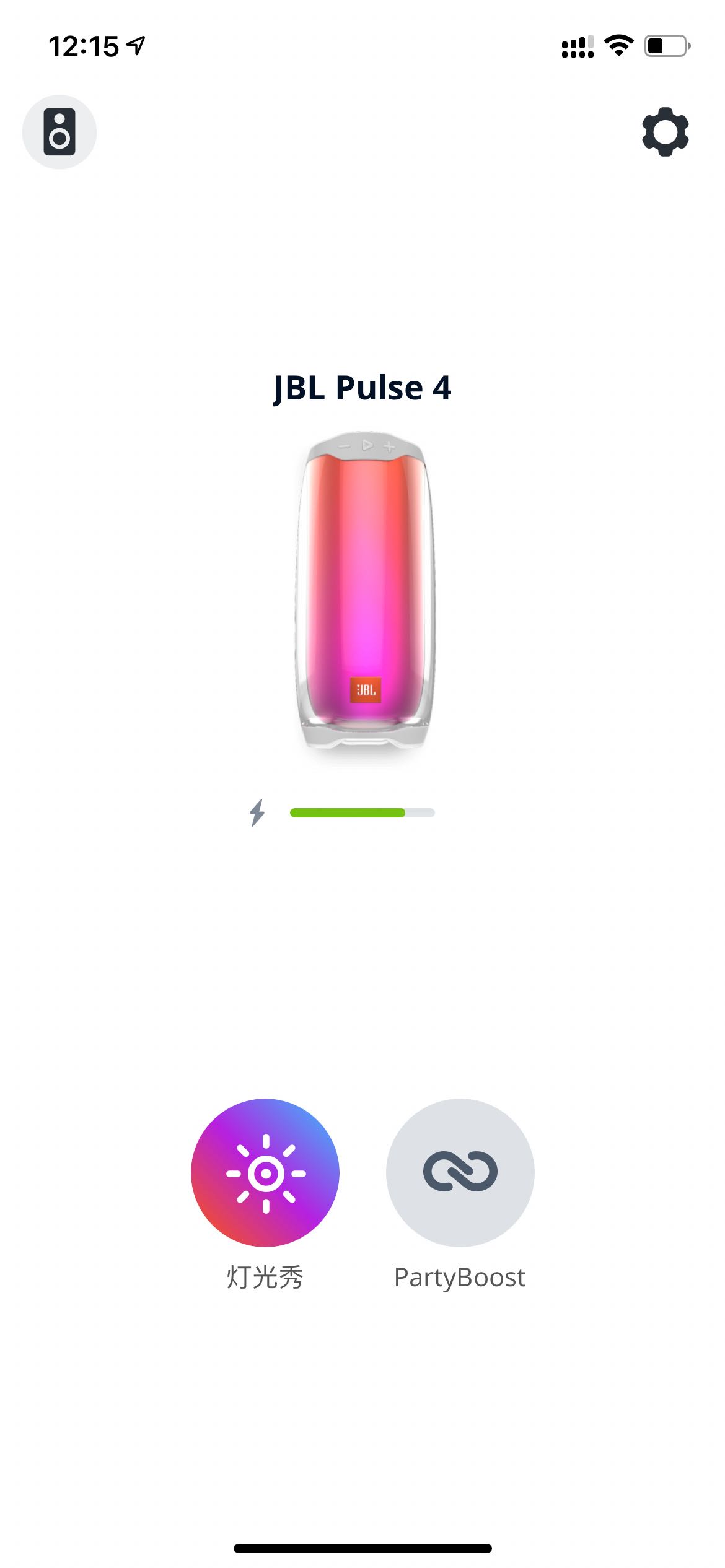Open the speaker device list icon
This screenshot has width=725, height=1568.
click(59, 132)
